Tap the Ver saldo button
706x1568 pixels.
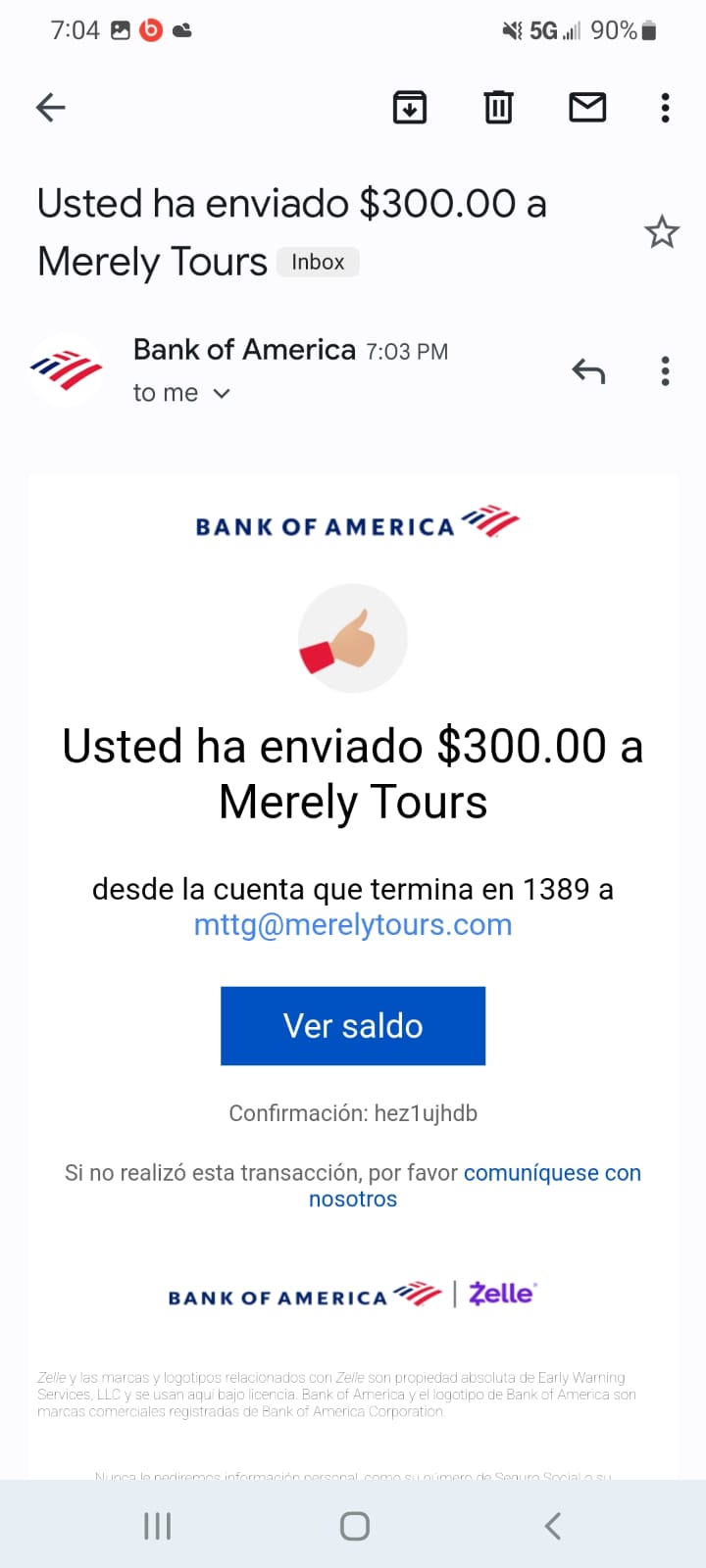click(353, 1025)
